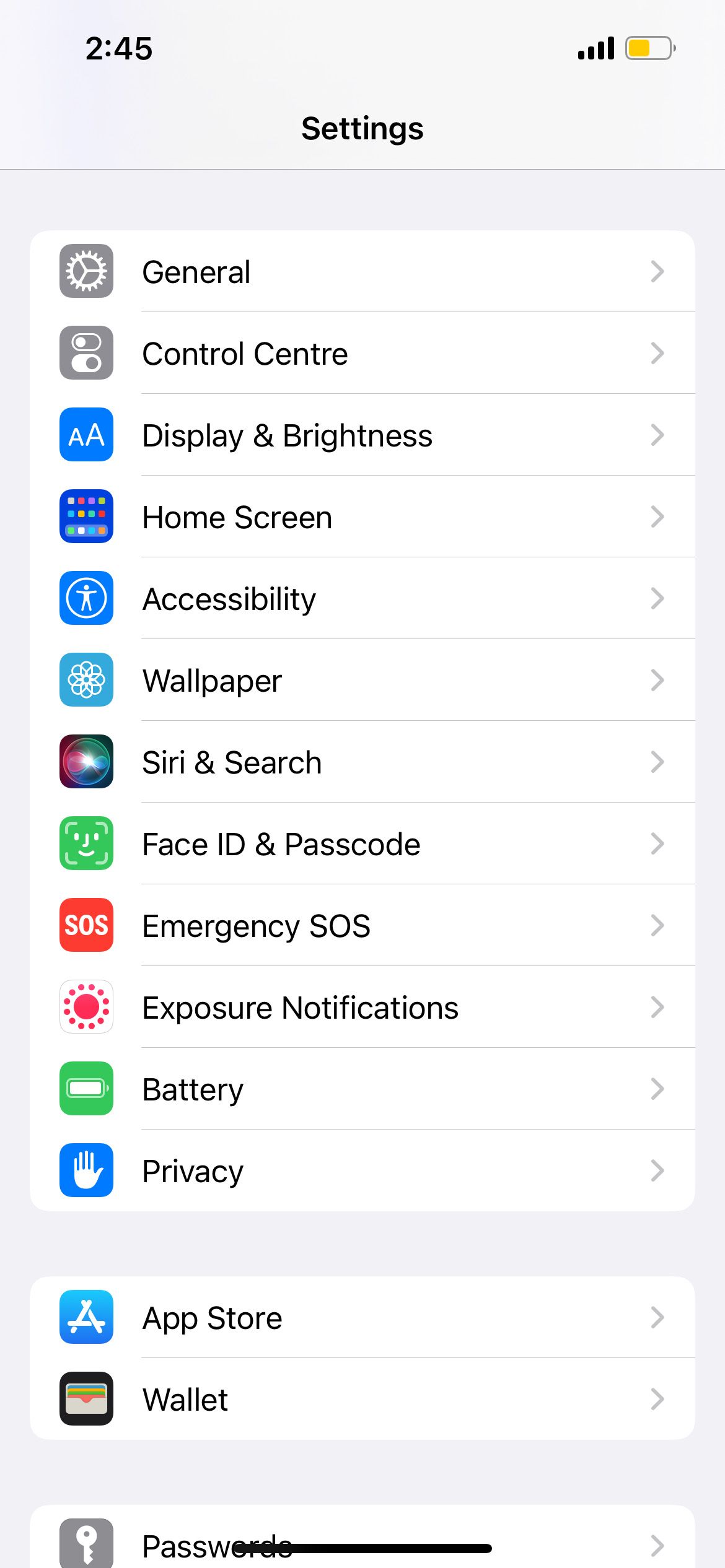Tap the Accessibility person icon
Screen dimensions: 725x1568
(x=86, y=598)
